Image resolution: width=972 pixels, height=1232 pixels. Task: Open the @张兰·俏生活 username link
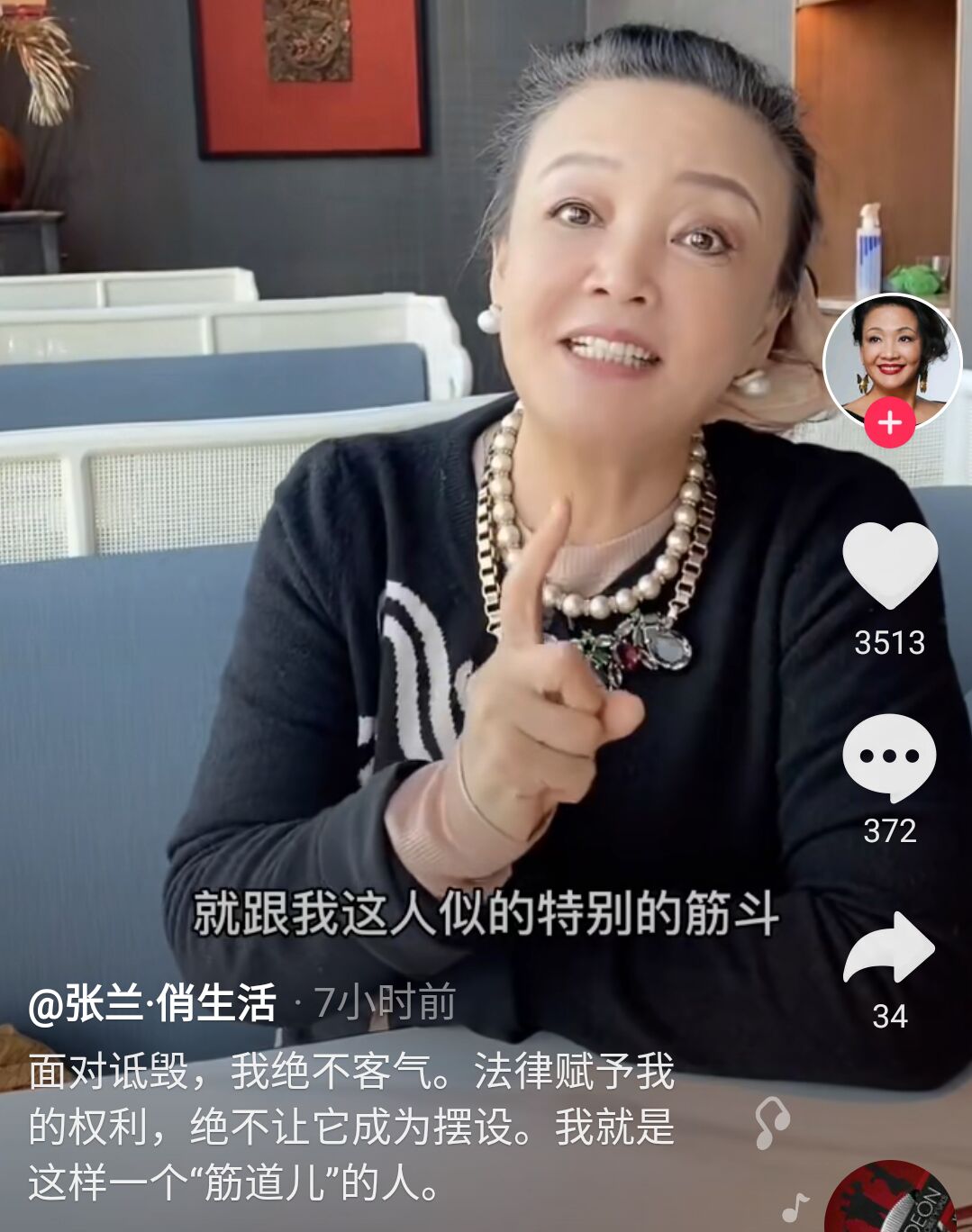click(x=153, y=1004)
